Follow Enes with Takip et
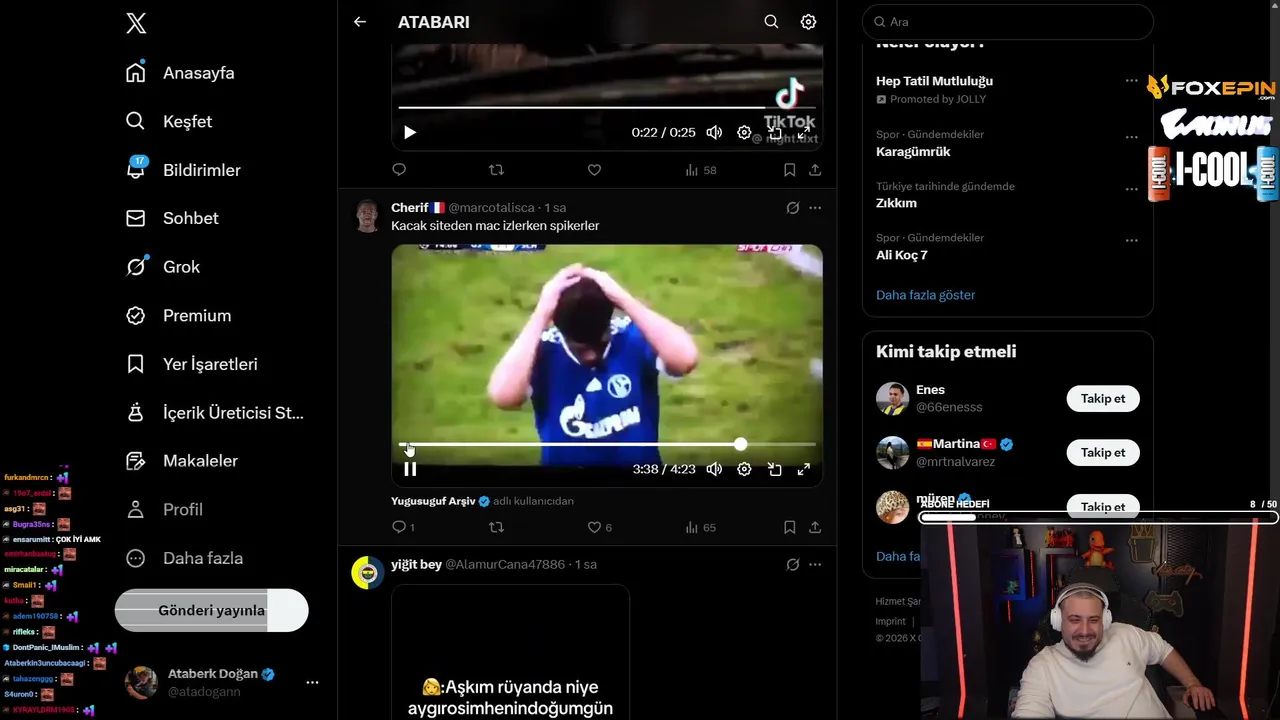Viewport: 1280px width, 720px height. point(1103,398)
